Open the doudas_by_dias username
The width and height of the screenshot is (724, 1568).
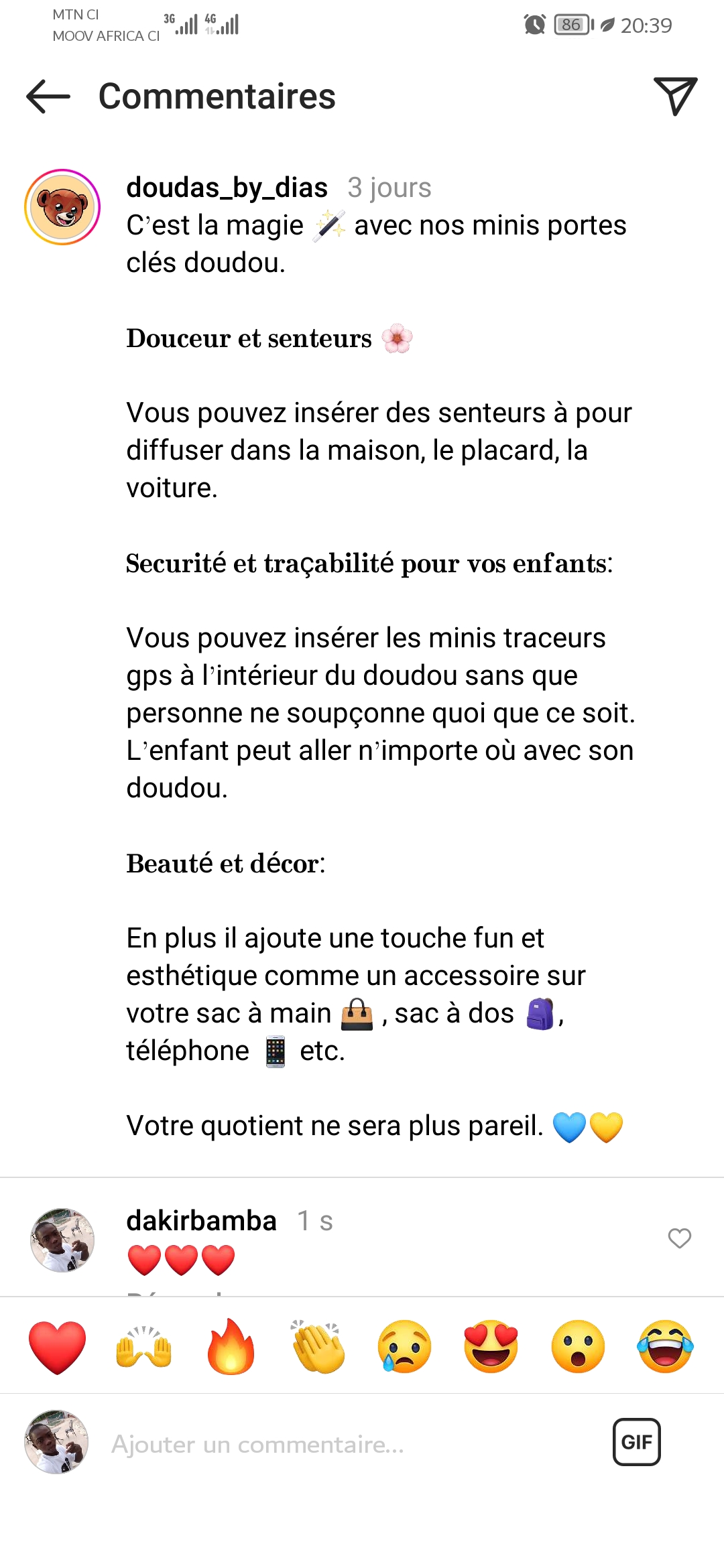pyautogui.click(x=227, y=188)
